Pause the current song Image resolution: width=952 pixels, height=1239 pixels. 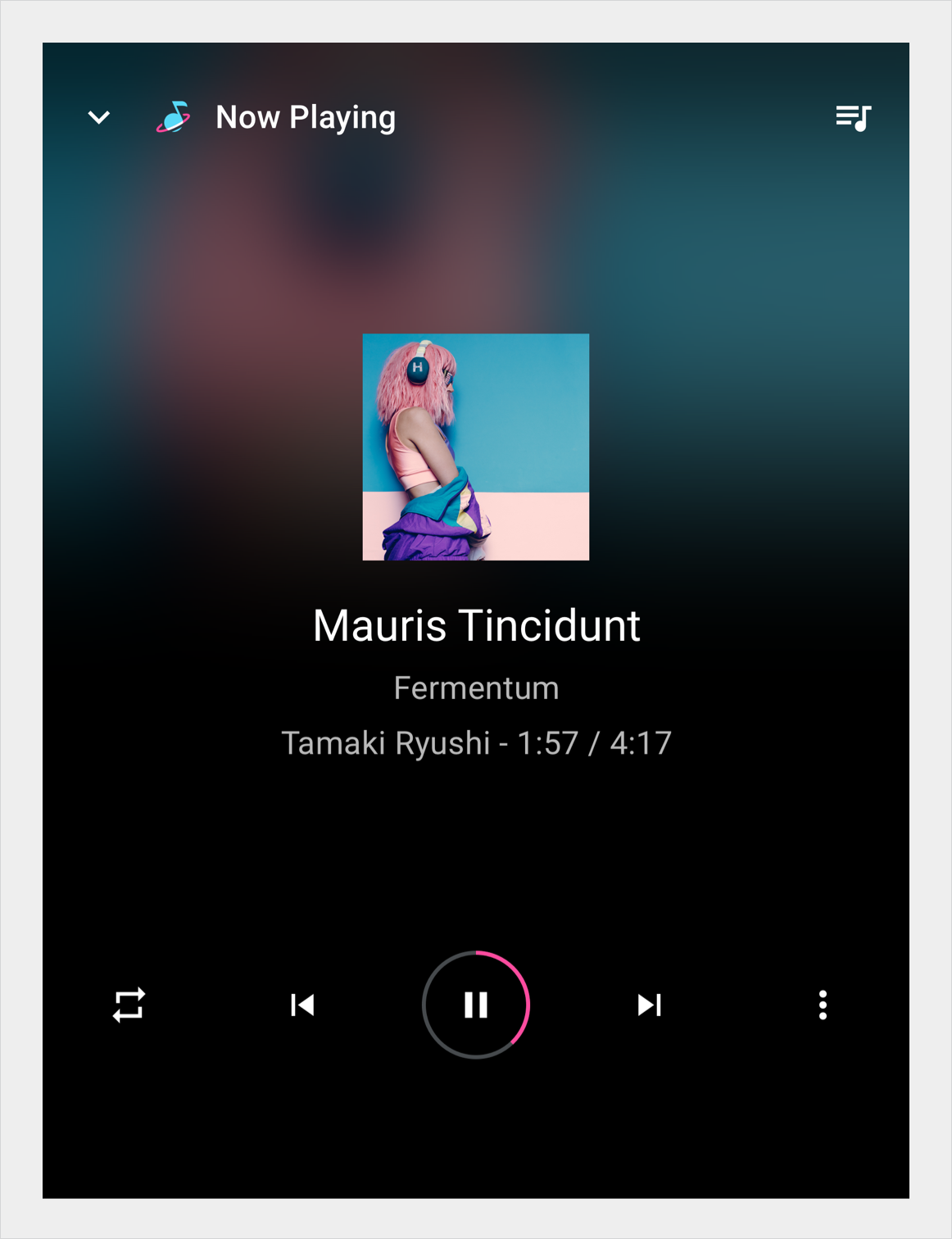(x=476, y=1005)
